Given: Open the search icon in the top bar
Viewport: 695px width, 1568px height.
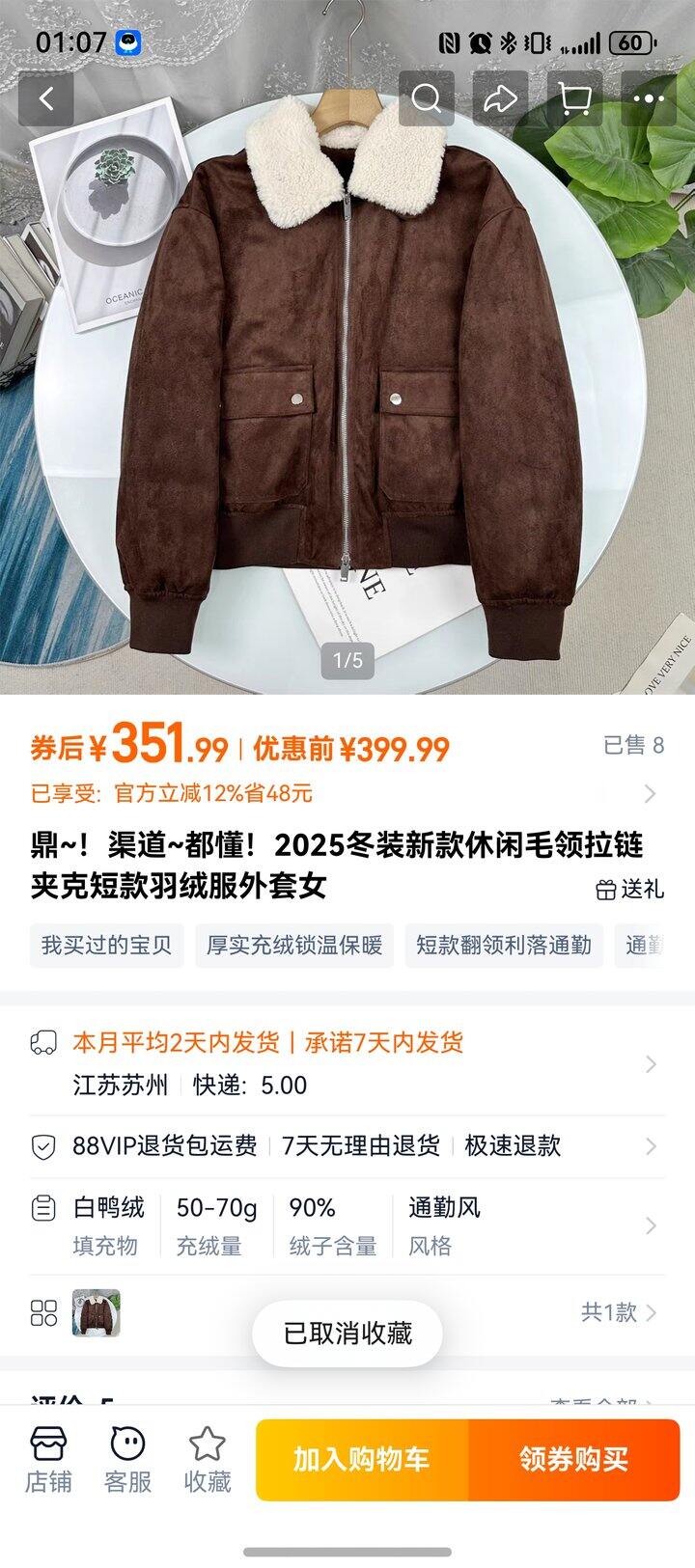Looking at the screenshot, I should point(428,98).
